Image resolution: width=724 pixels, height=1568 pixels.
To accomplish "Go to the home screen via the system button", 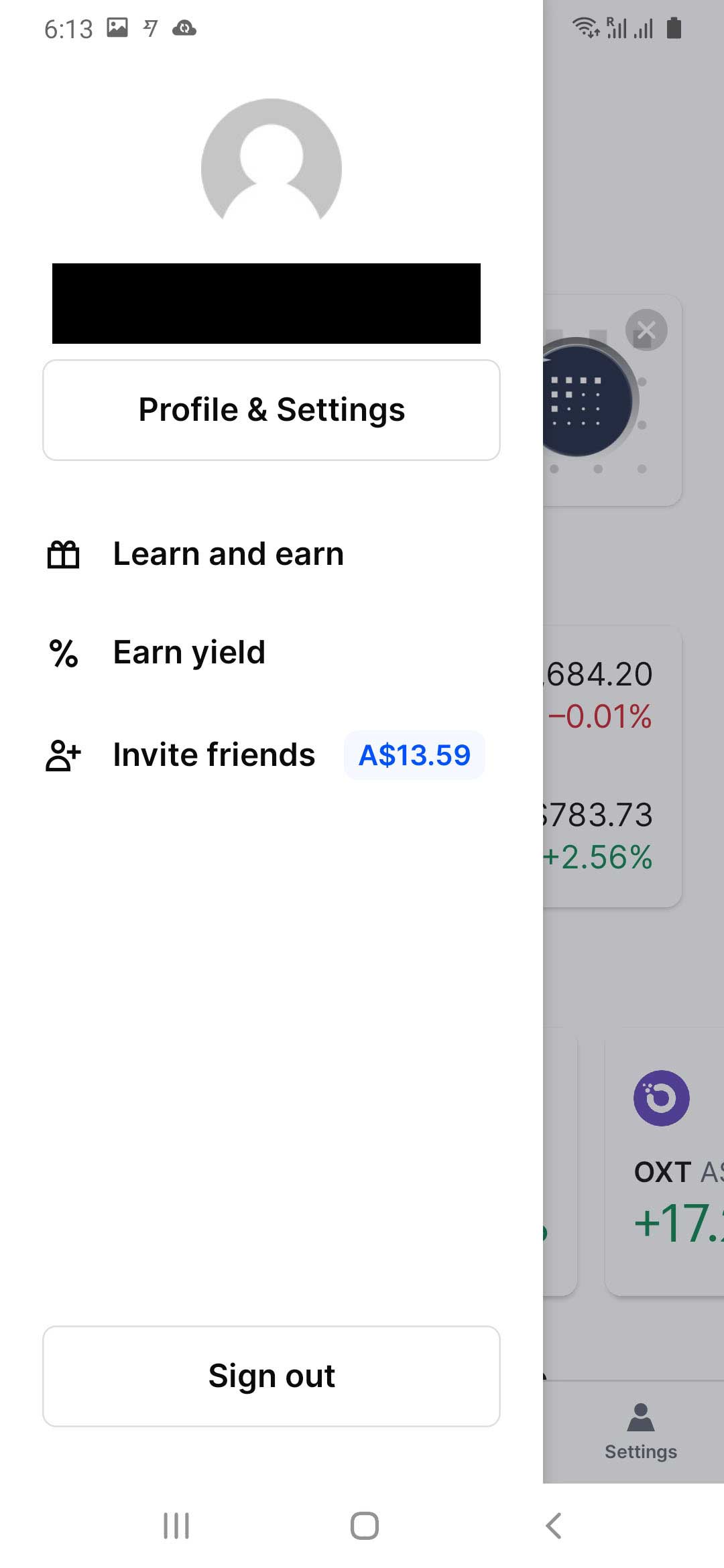I will click(364, 1526).
